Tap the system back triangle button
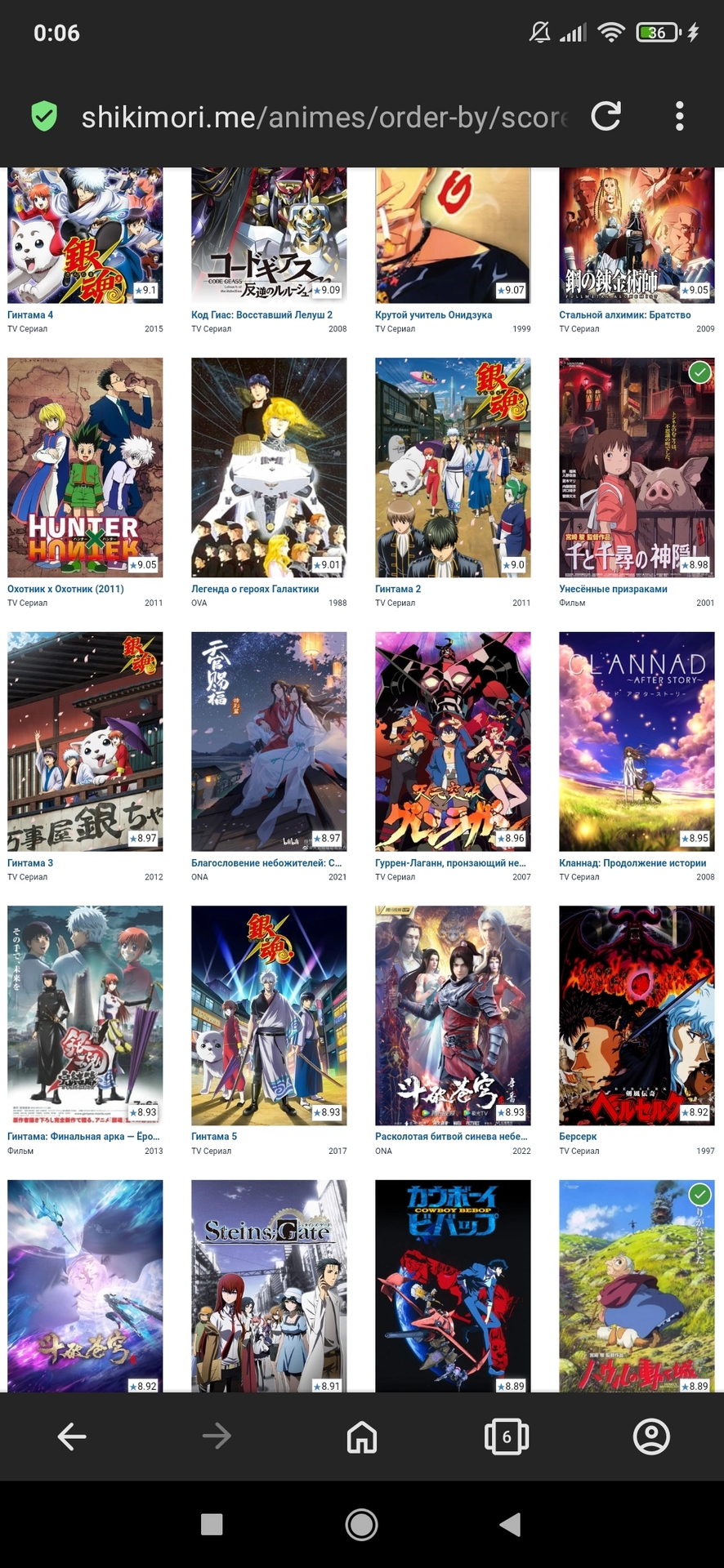 coord(510,1524)
